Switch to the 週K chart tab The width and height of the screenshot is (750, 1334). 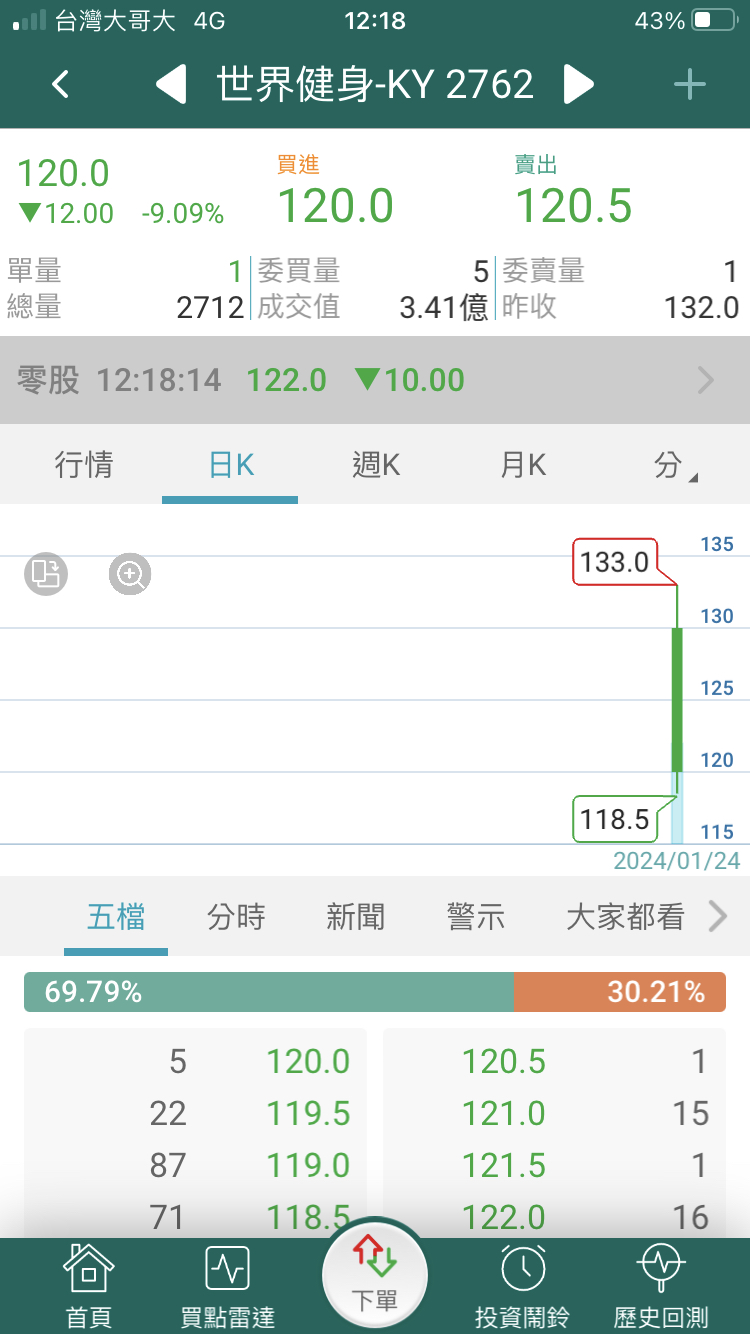pyautogui.click(x=376, y=465)
